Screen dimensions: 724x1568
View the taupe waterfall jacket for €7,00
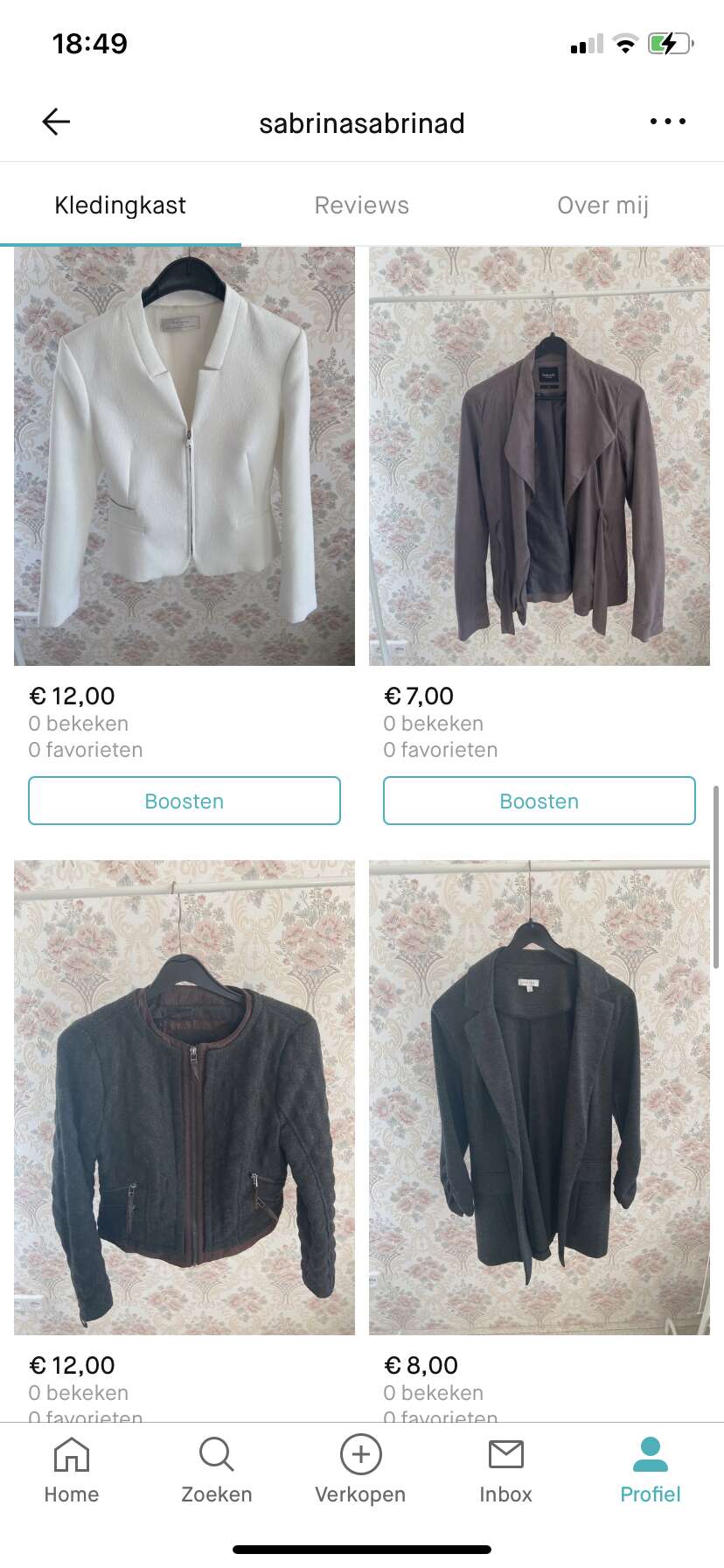540,456
